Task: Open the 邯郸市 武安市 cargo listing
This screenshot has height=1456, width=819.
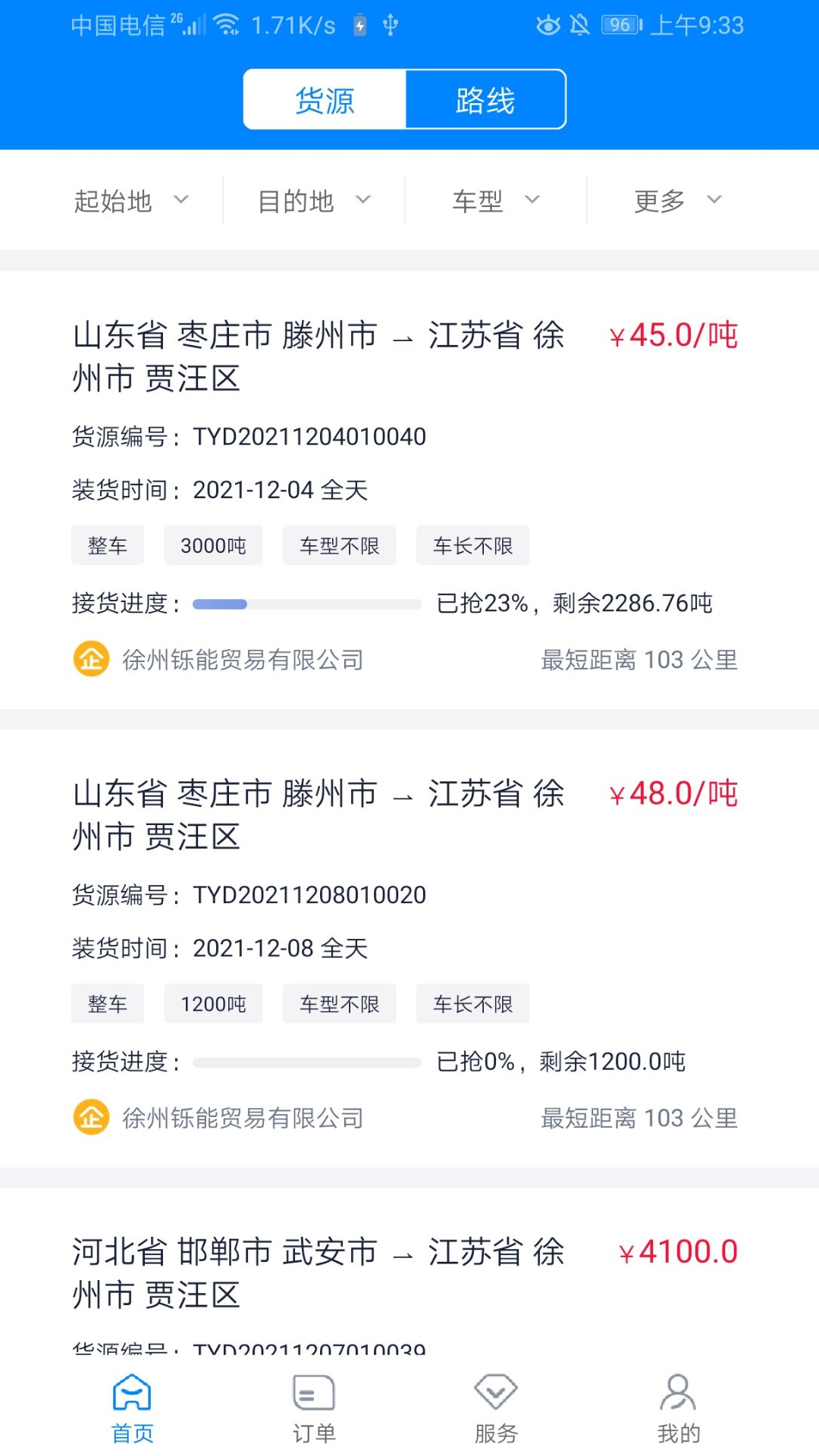Action: [409, 1272]
